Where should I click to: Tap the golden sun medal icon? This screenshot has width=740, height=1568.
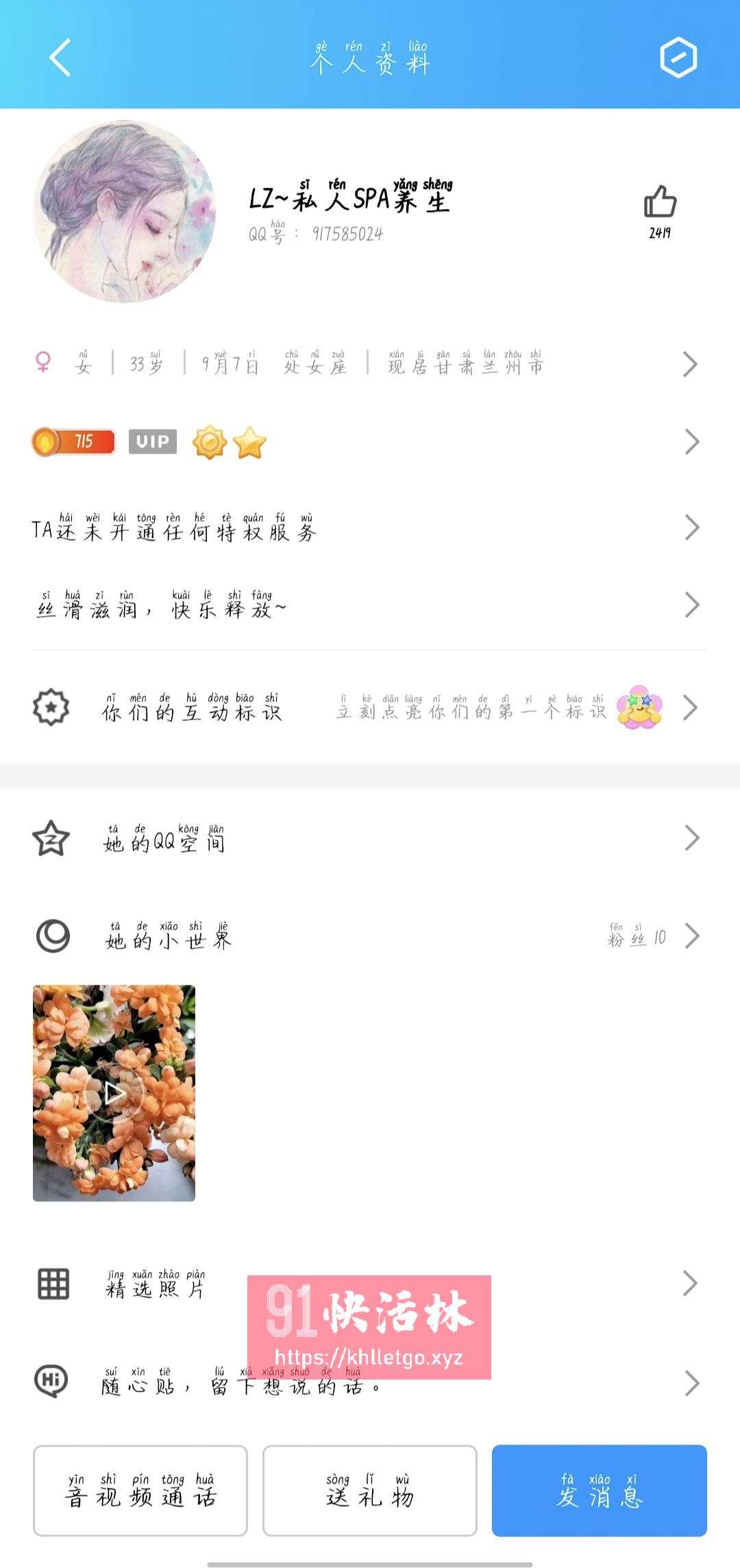[209, 442]
